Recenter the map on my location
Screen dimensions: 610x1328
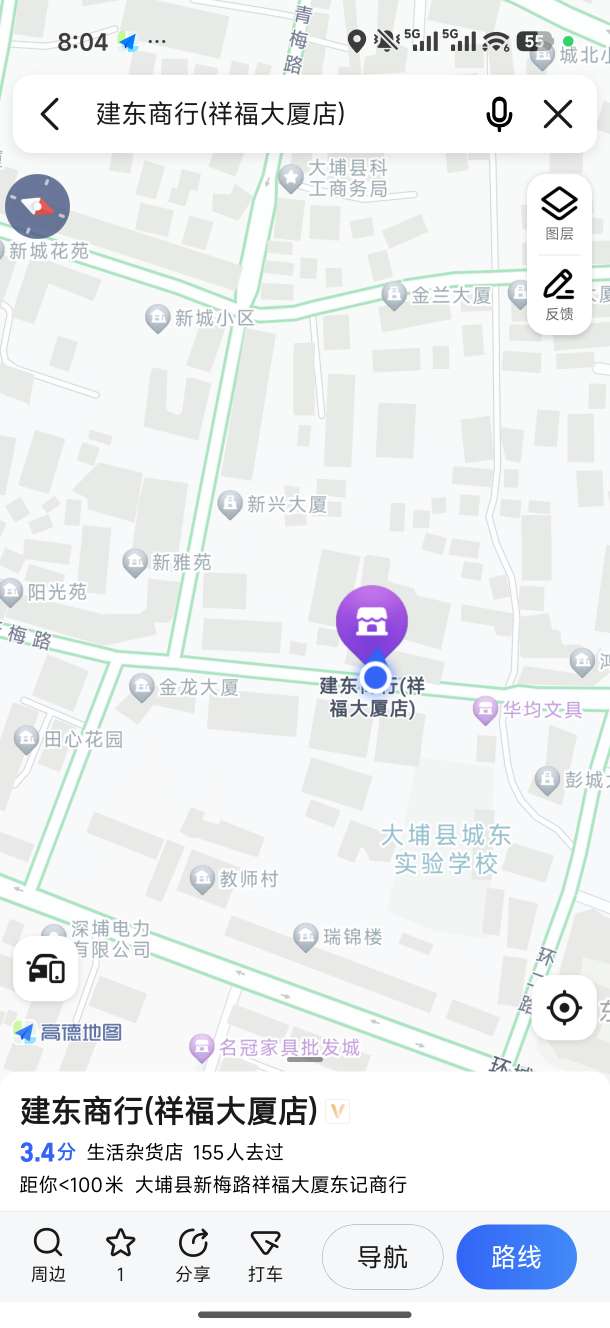pyautogui.click(x=564, y=1008)
